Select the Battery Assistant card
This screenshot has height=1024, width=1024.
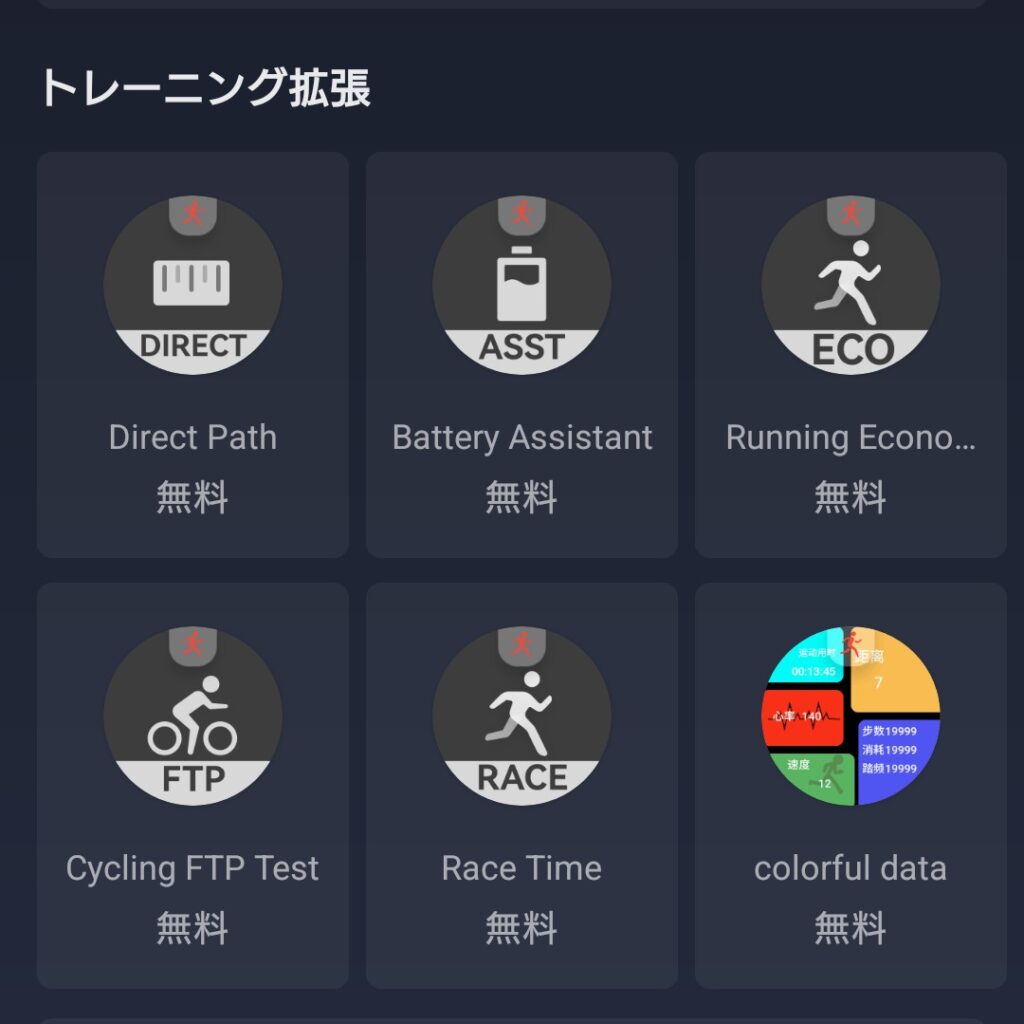521,354
